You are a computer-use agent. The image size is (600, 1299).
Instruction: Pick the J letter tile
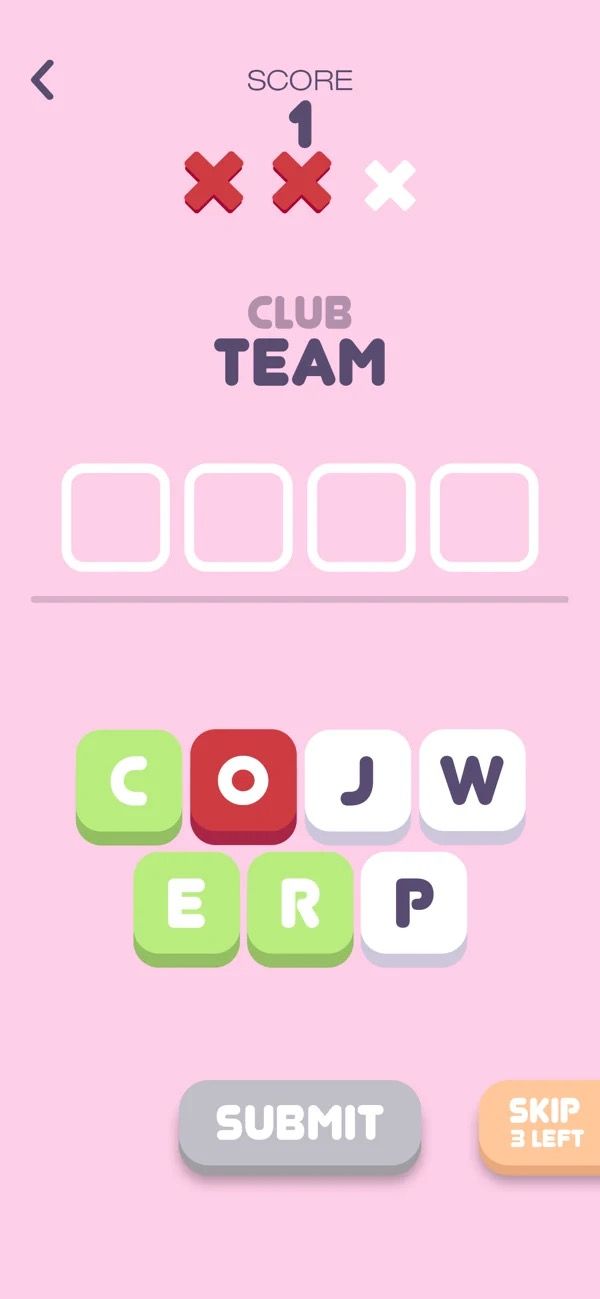tap(357, 782)
